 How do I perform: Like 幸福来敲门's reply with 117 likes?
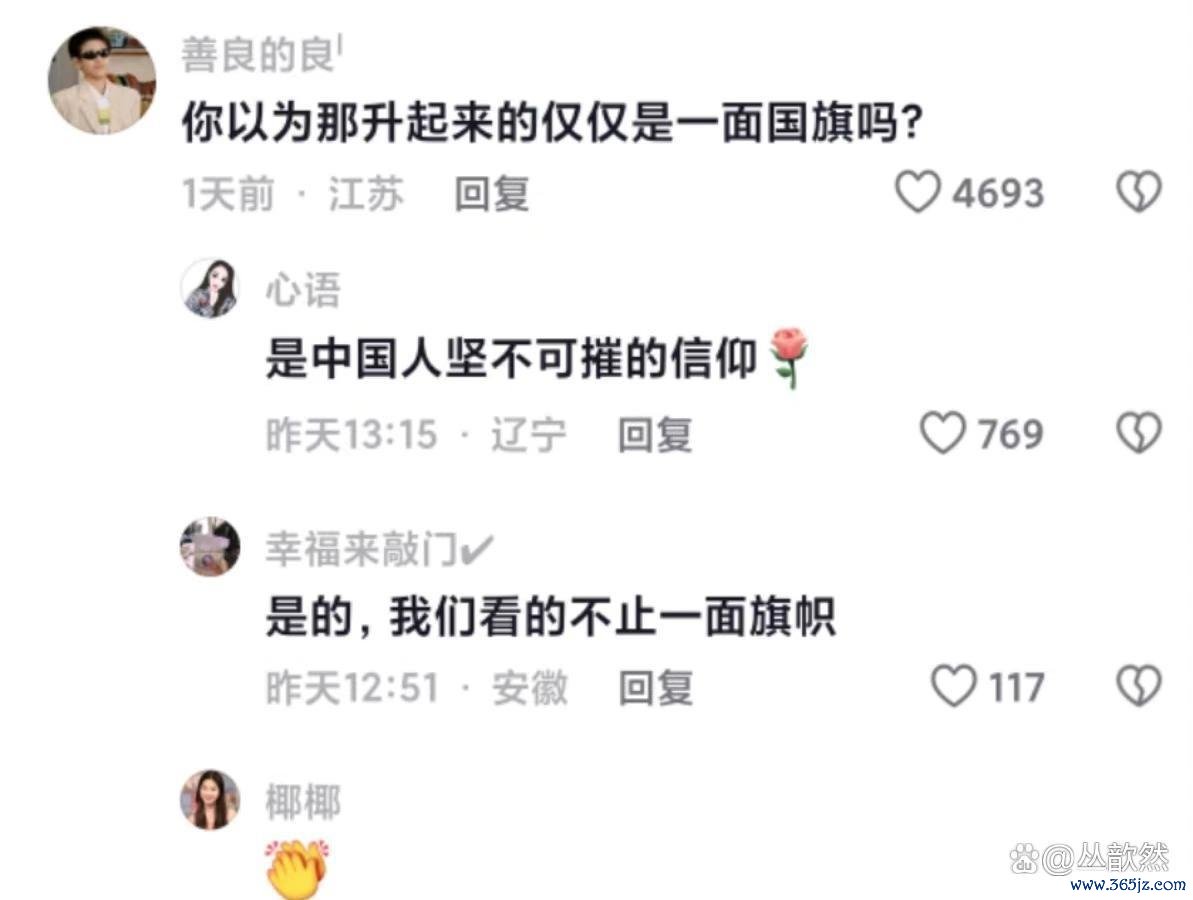(953, 687)
